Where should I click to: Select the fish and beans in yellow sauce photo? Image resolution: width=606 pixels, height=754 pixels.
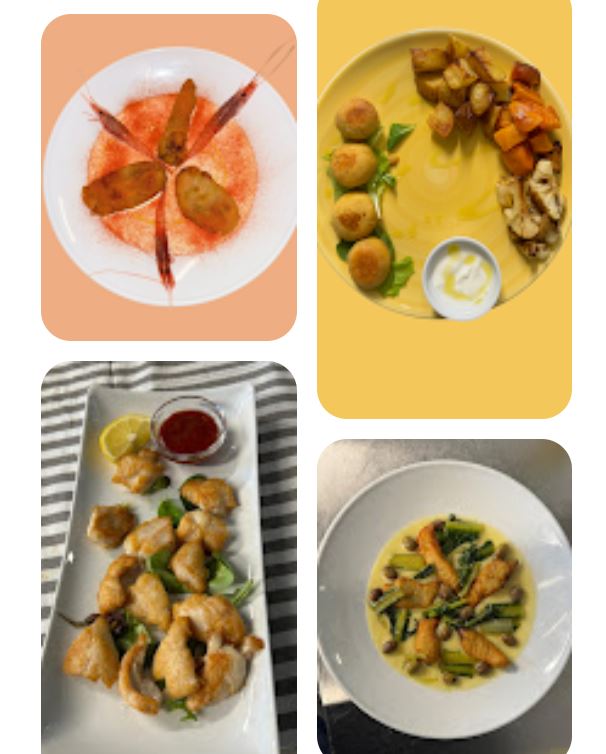pos(444,596)
